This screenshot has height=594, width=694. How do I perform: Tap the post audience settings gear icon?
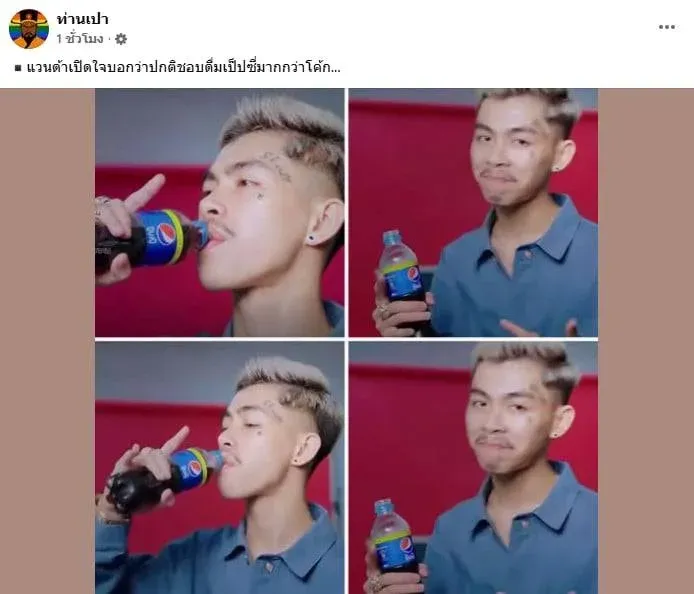(x=121, y=39)
